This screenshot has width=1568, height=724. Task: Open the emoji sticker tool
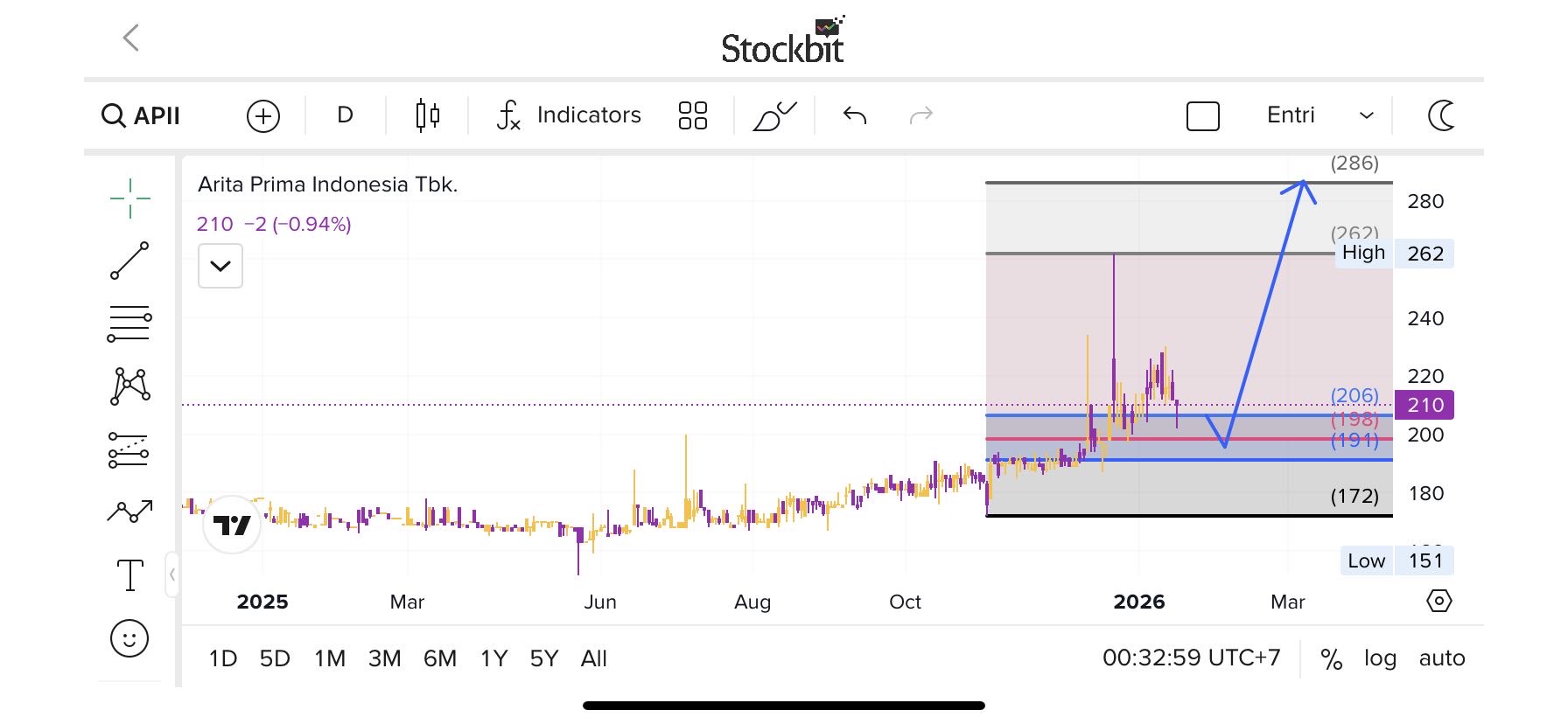click(129, 638)
